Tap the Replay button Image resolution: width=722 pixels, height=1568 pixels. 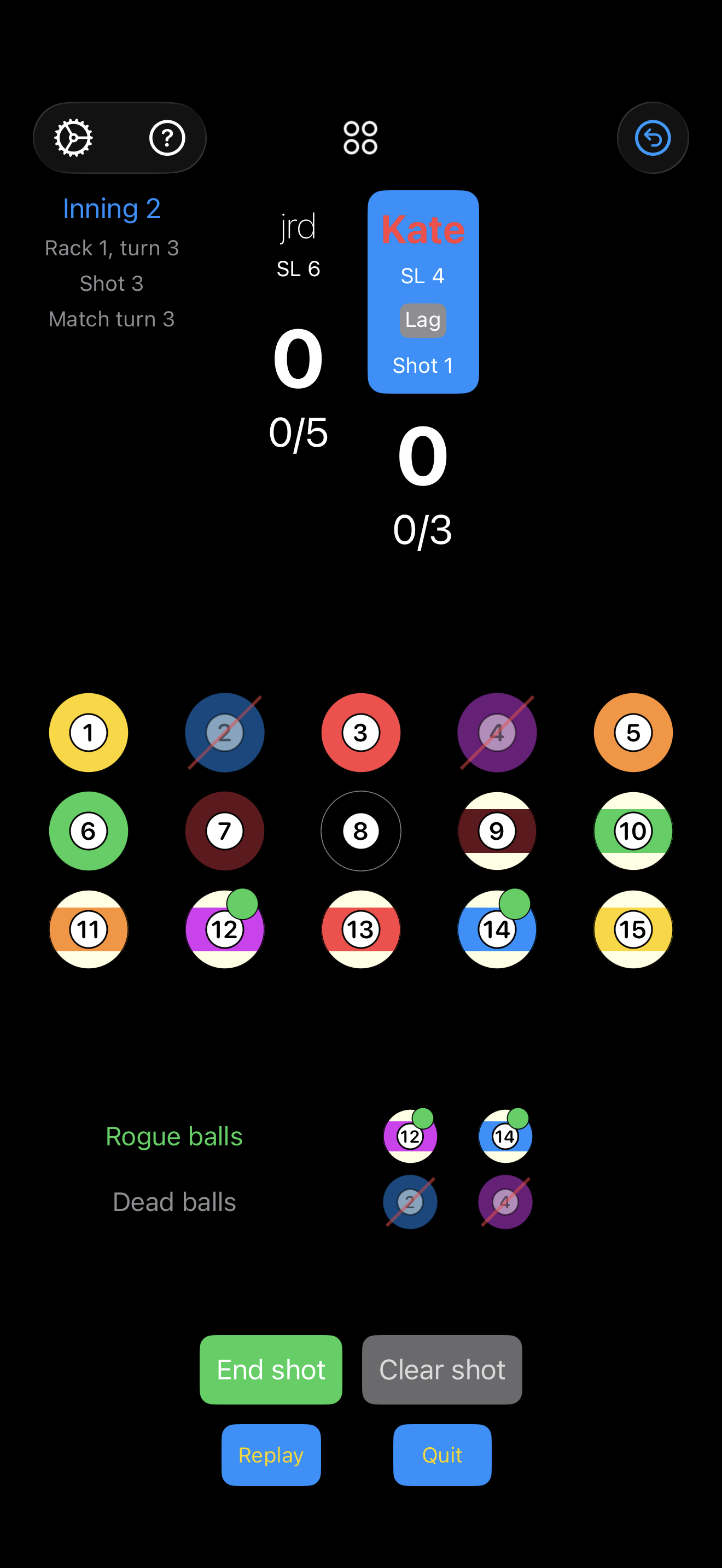coord(271,1455)
